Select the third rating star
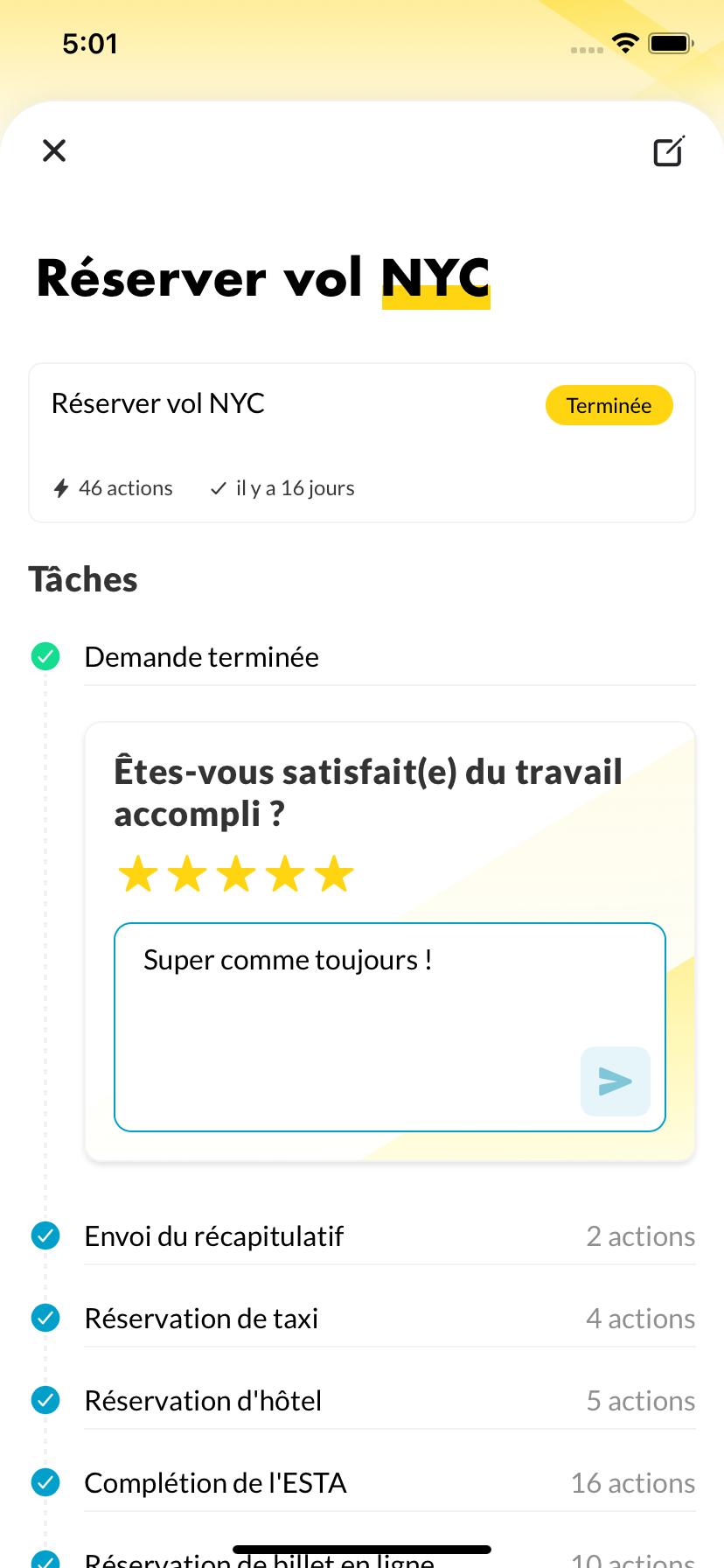724x1568 pixels. point(236,875)
